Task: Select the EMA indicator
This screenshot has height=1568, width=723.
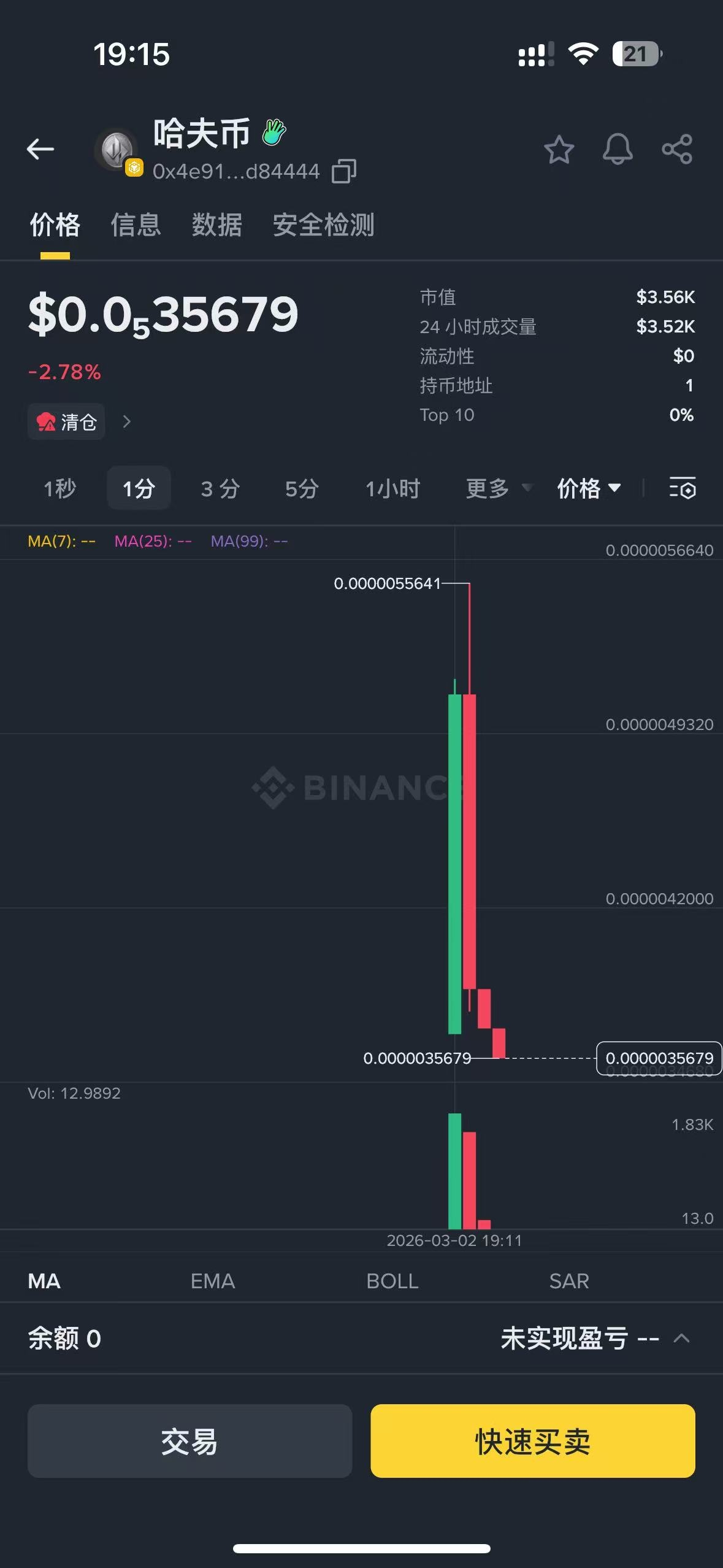Action: [212, 1281]
